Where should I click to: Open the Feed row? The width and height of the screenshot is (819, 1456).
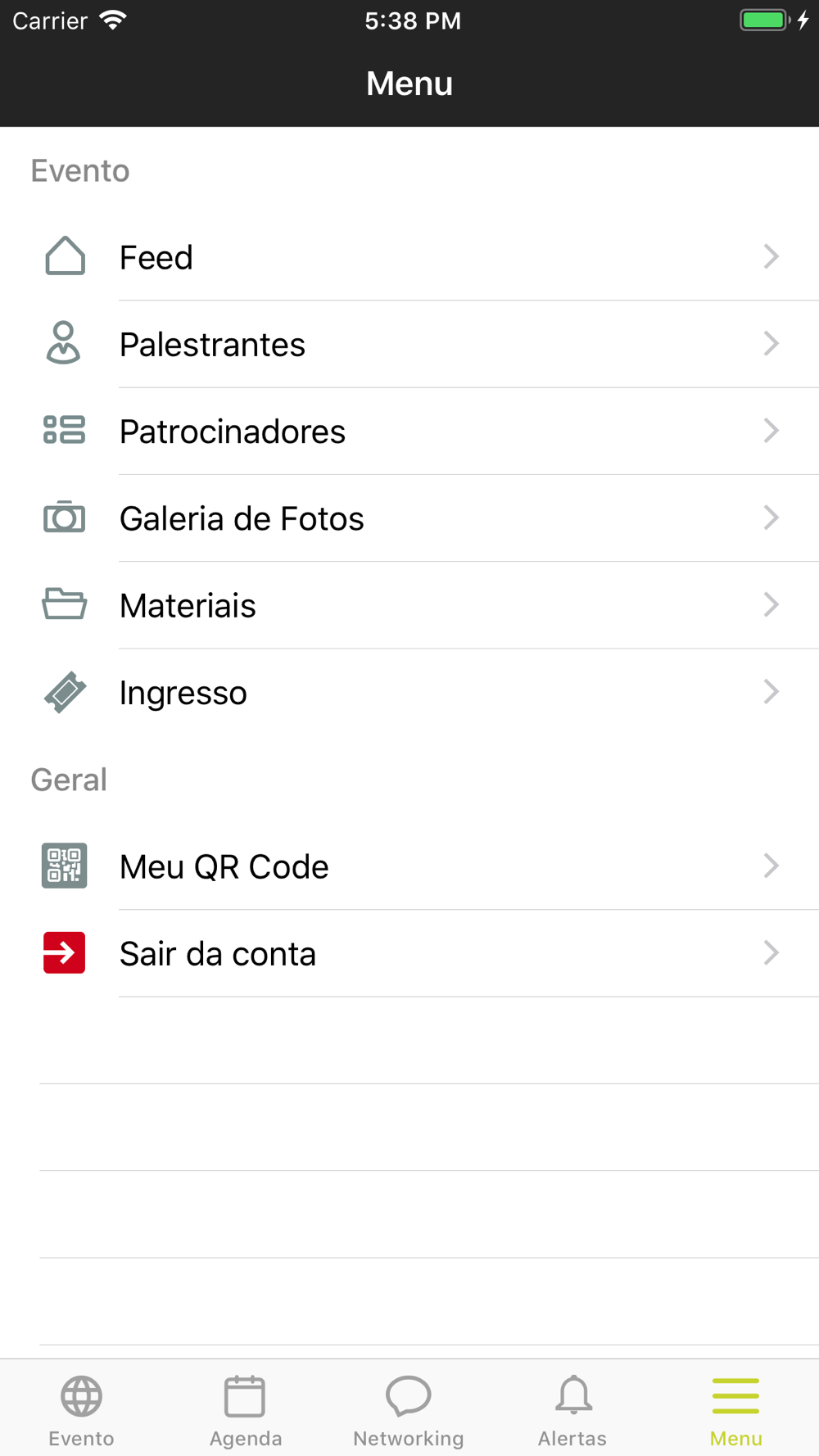coord(409,257)
